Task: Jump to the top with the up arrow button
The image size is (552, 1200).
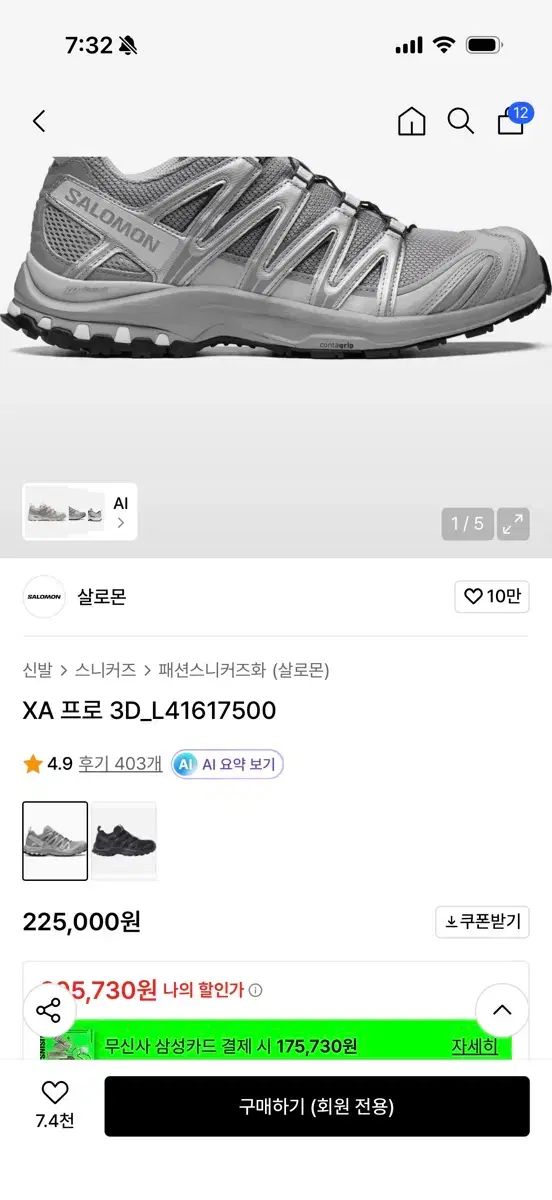Action: click(502, 1010)
